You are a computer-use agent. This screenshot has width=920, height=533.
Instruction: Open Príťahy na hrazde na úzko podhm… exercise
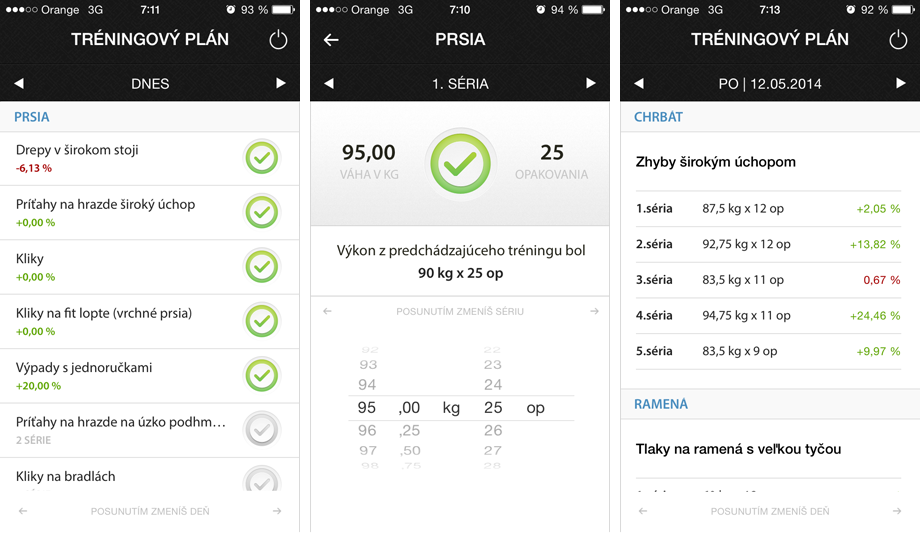pos(120,430)
